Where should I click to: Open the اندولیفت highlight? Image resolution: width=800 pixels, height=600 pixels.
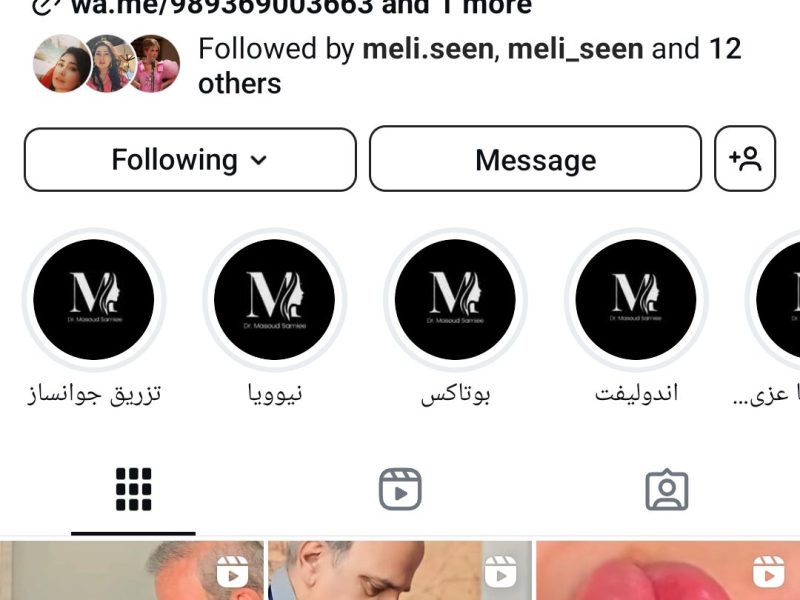click(x=636, y=300)
